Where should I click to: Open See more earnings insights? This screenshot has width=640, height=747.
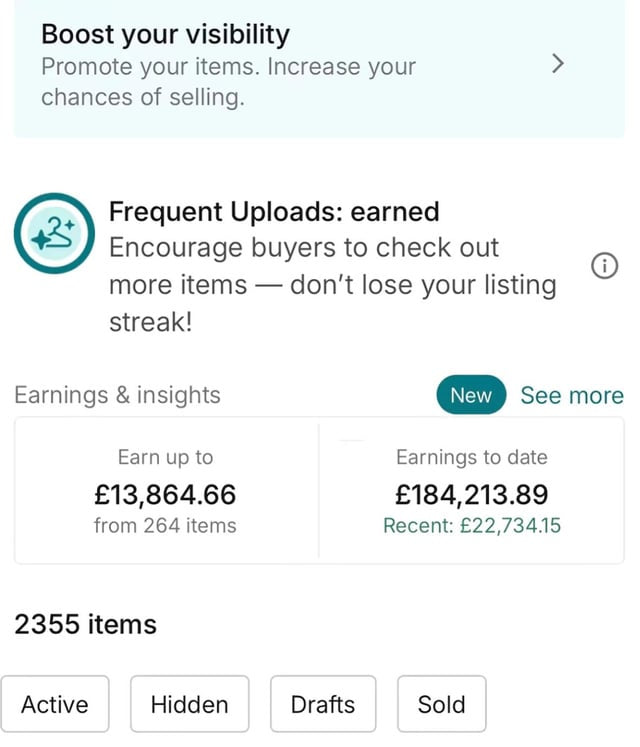[571, 396]
